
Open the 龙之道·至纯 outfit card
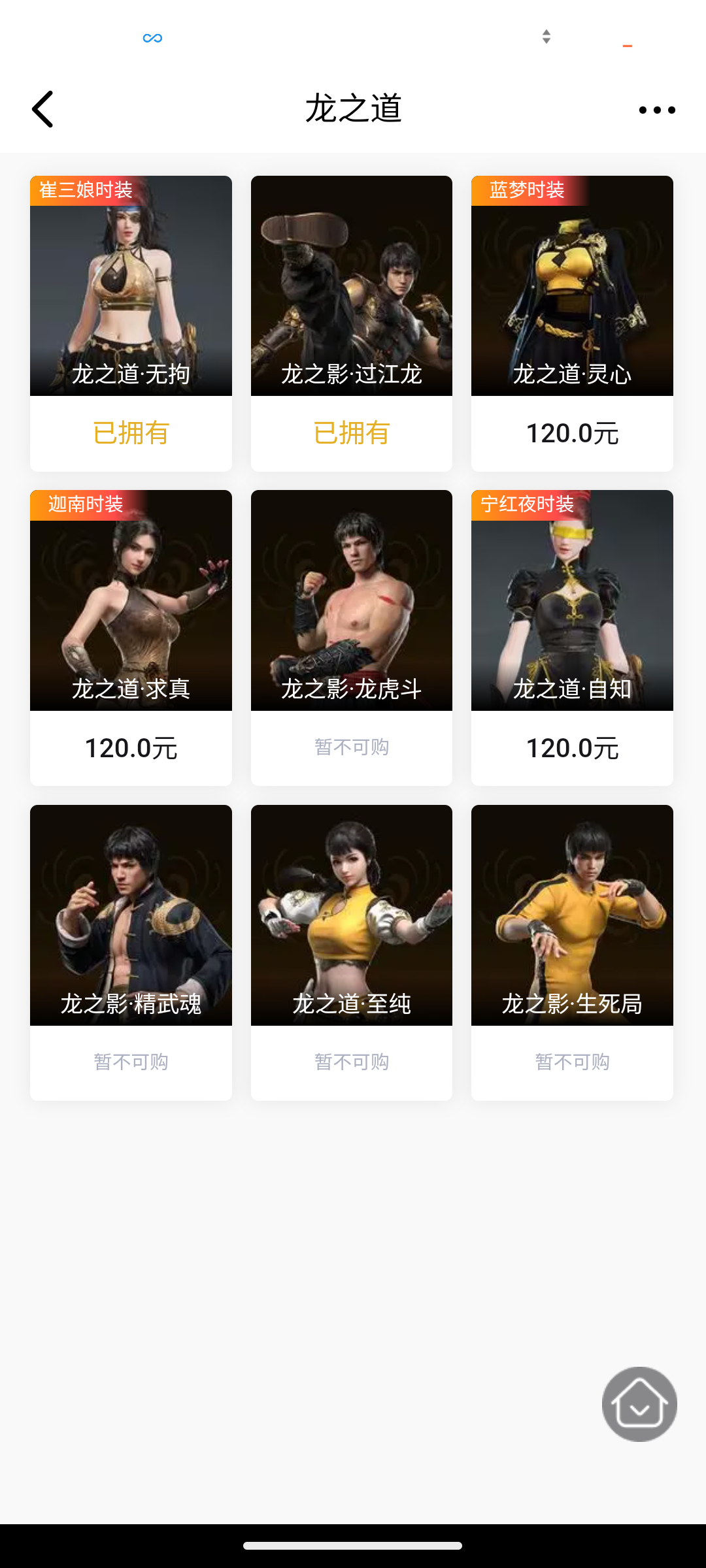click(351, 915)
